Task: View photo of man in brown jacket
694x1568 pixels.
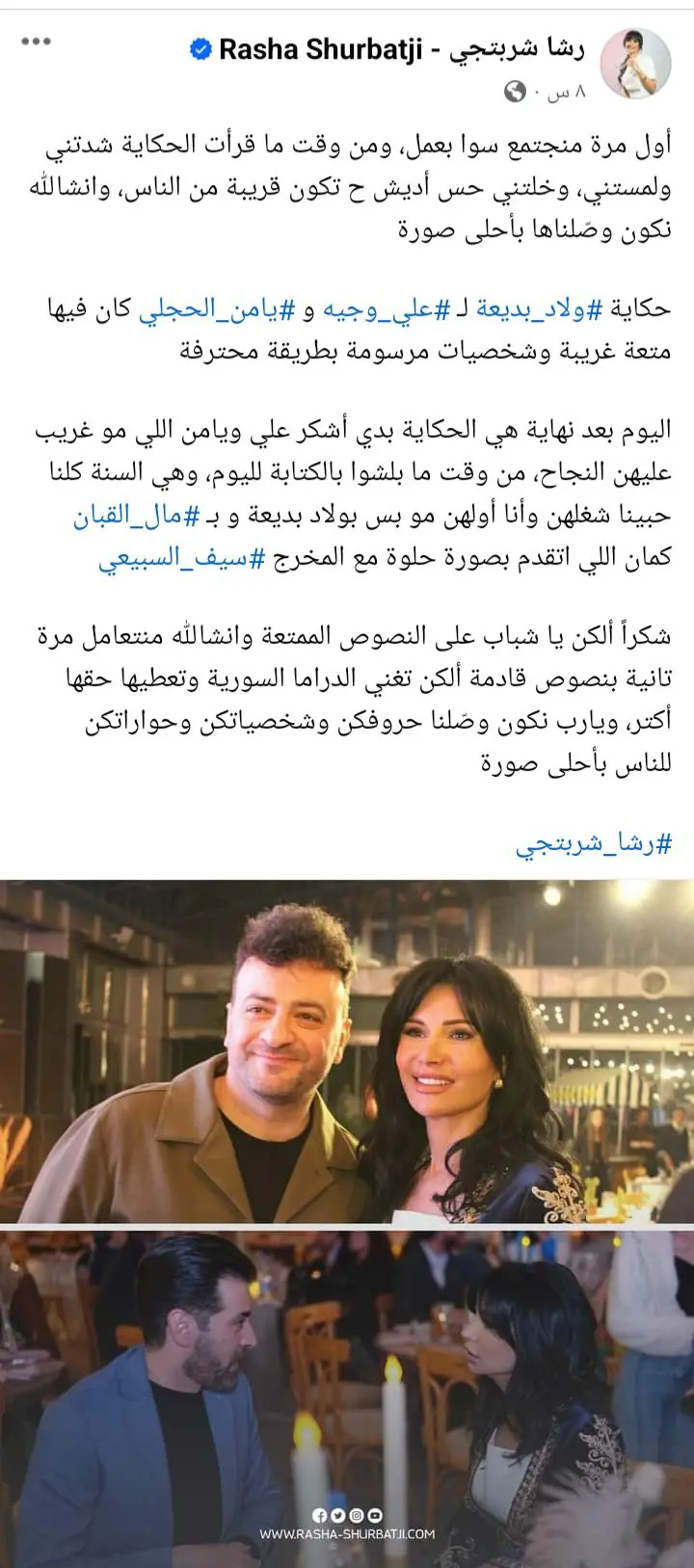Action: click(347, 1050)
